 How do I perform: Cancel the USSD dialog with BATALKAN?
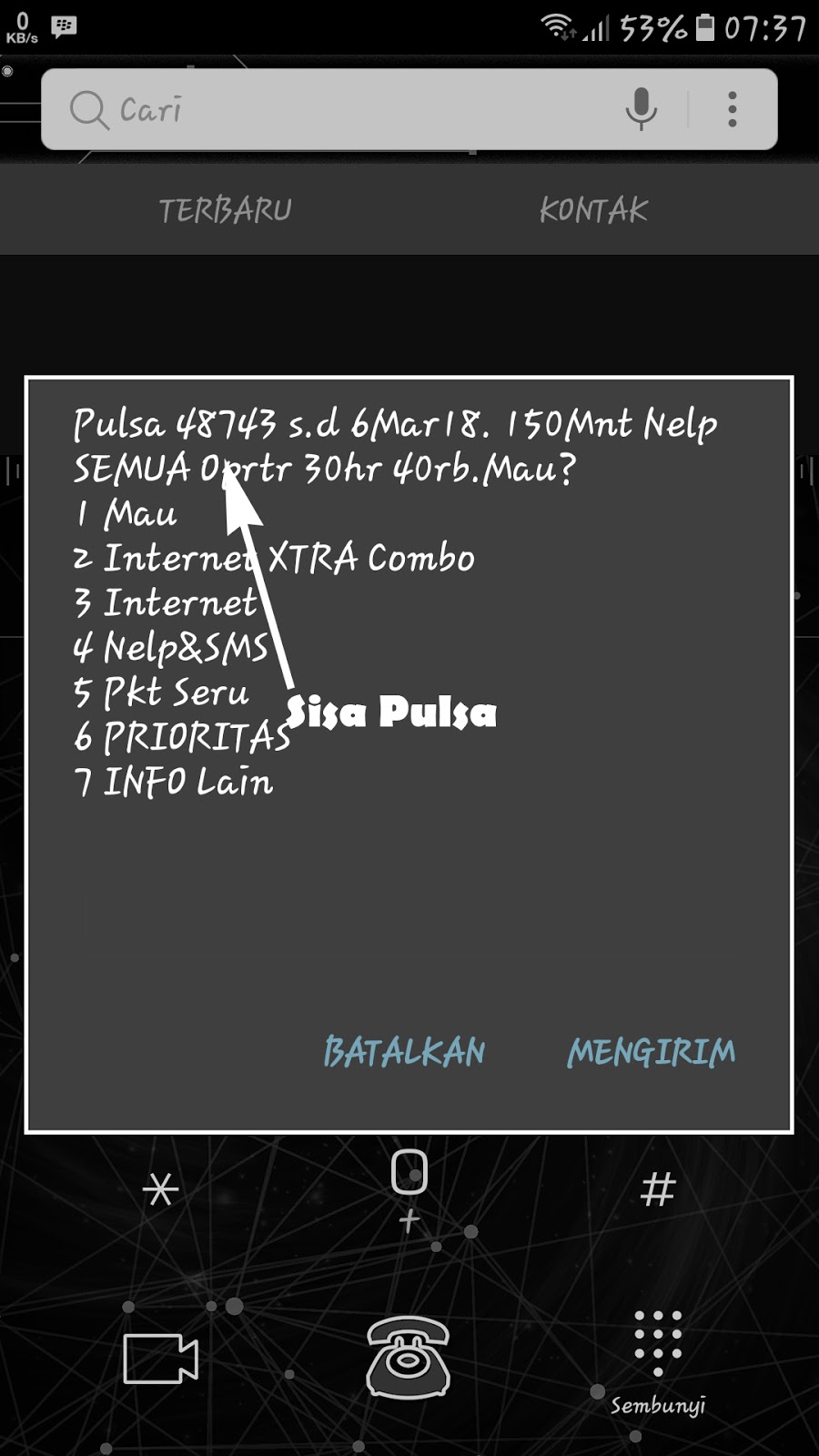click(404, 1052)
